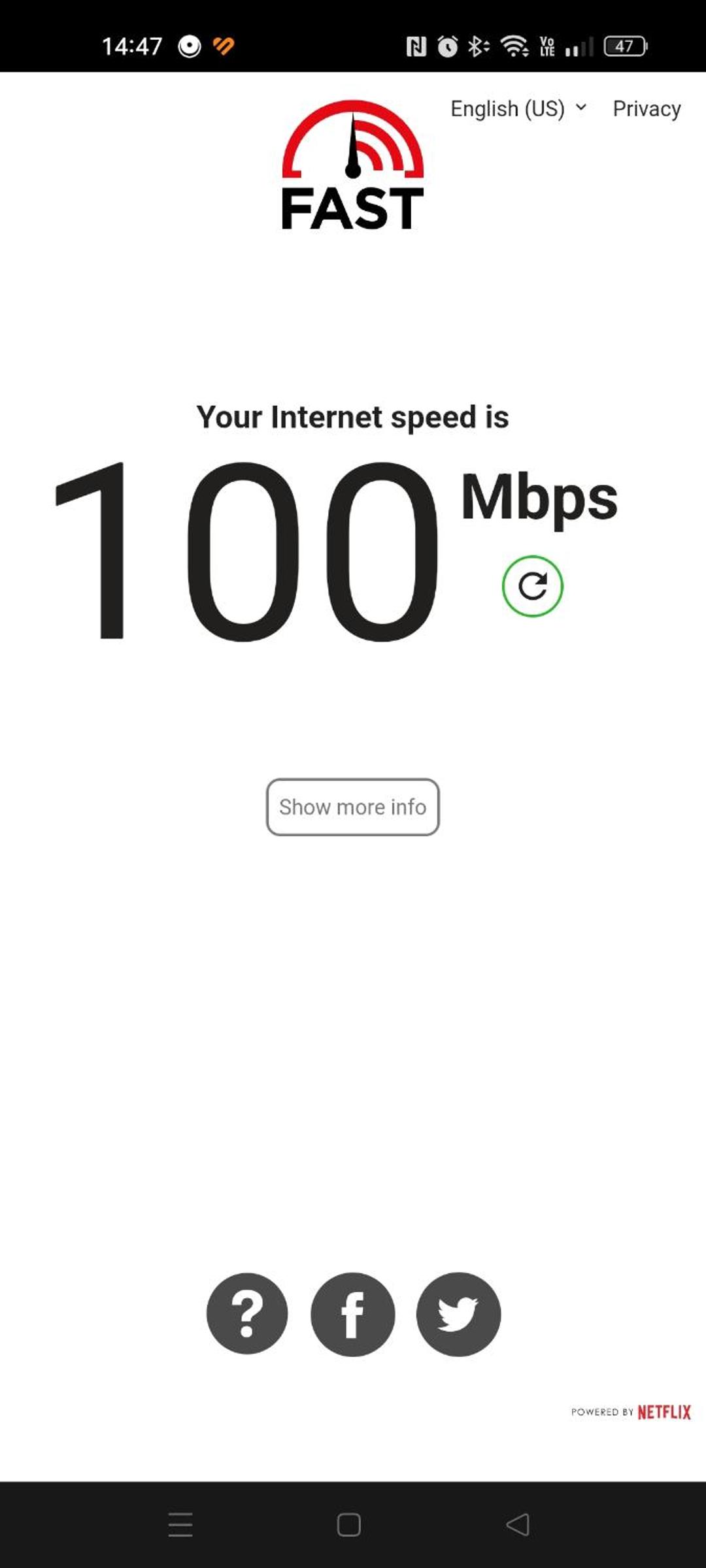Tap Show more info button
This screenshot has height=1568, width=706.
(352, 807)
